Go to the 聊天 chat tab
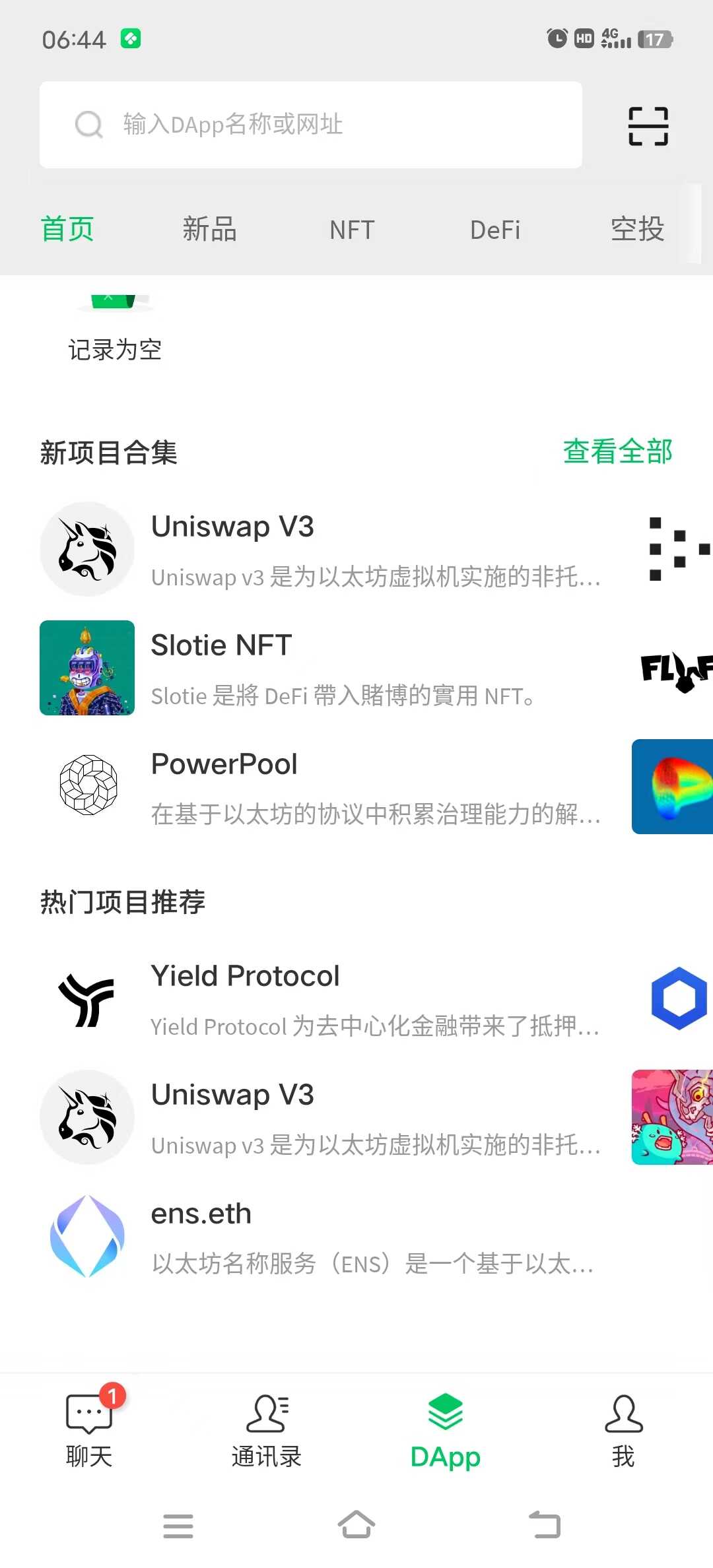 click(89, 1429)
